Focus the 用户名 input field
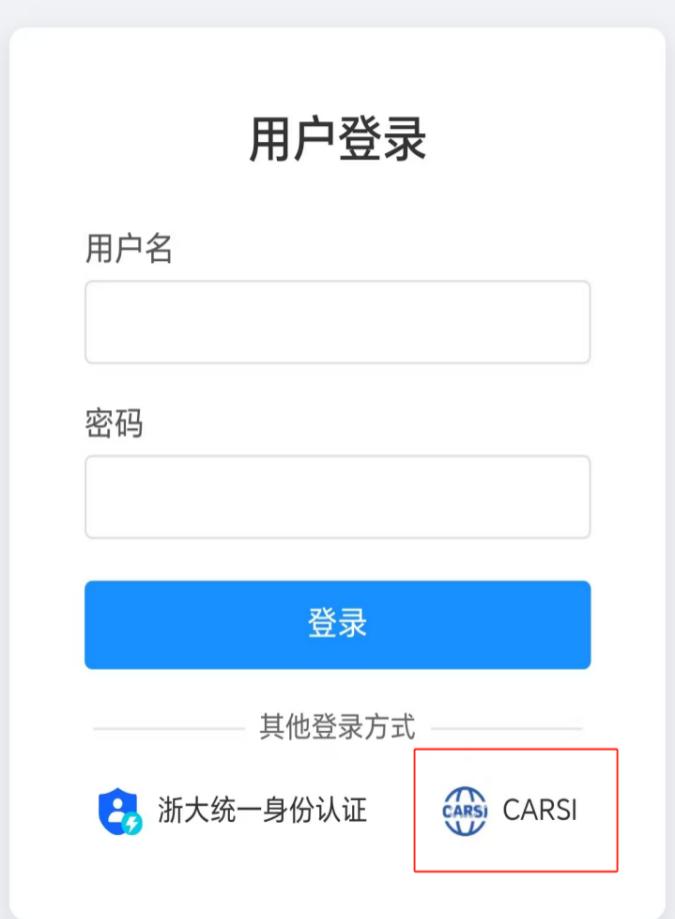The width and height of the screenshot is (675, 919). point(337,322)
